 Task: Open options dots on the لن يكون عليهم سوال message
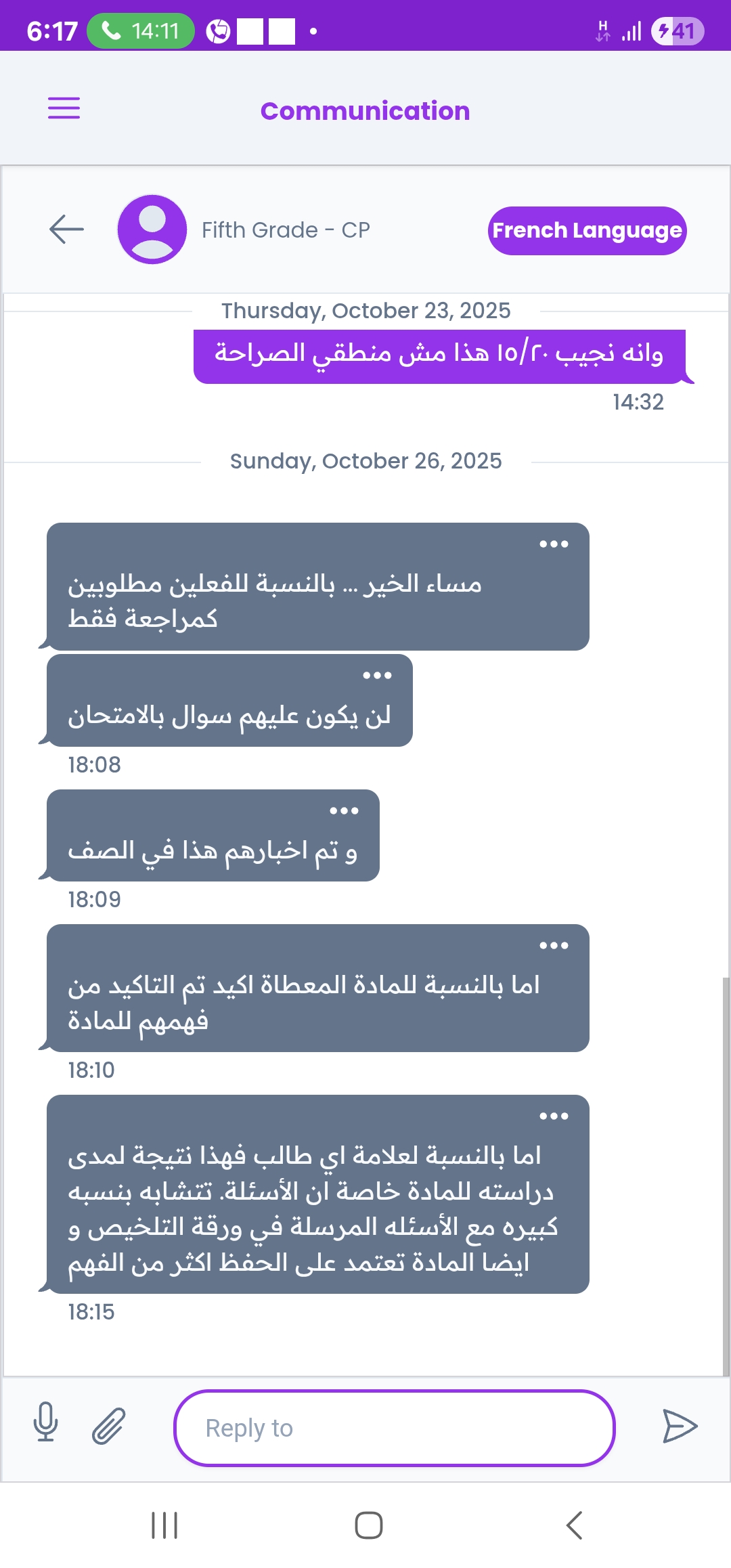377,676
